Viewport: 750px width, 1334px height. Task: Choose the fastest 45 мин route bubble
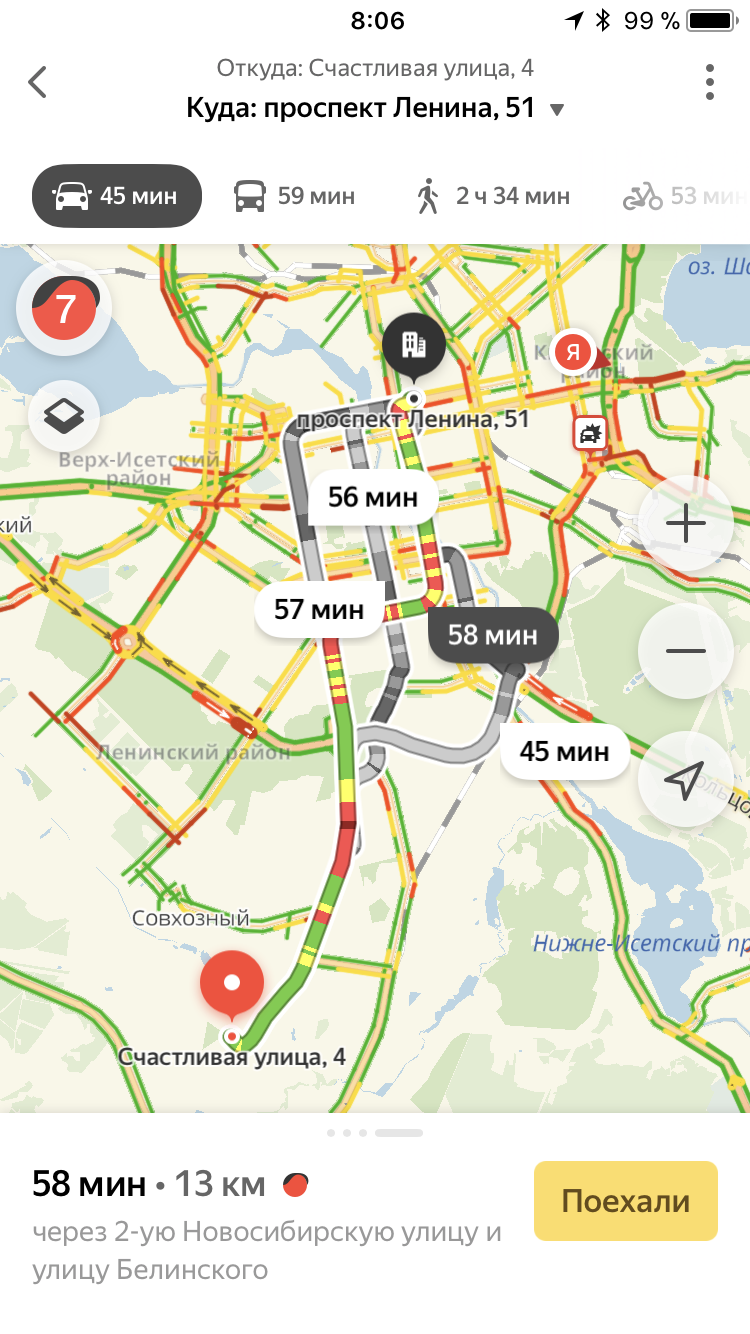[x=565, y=751]
